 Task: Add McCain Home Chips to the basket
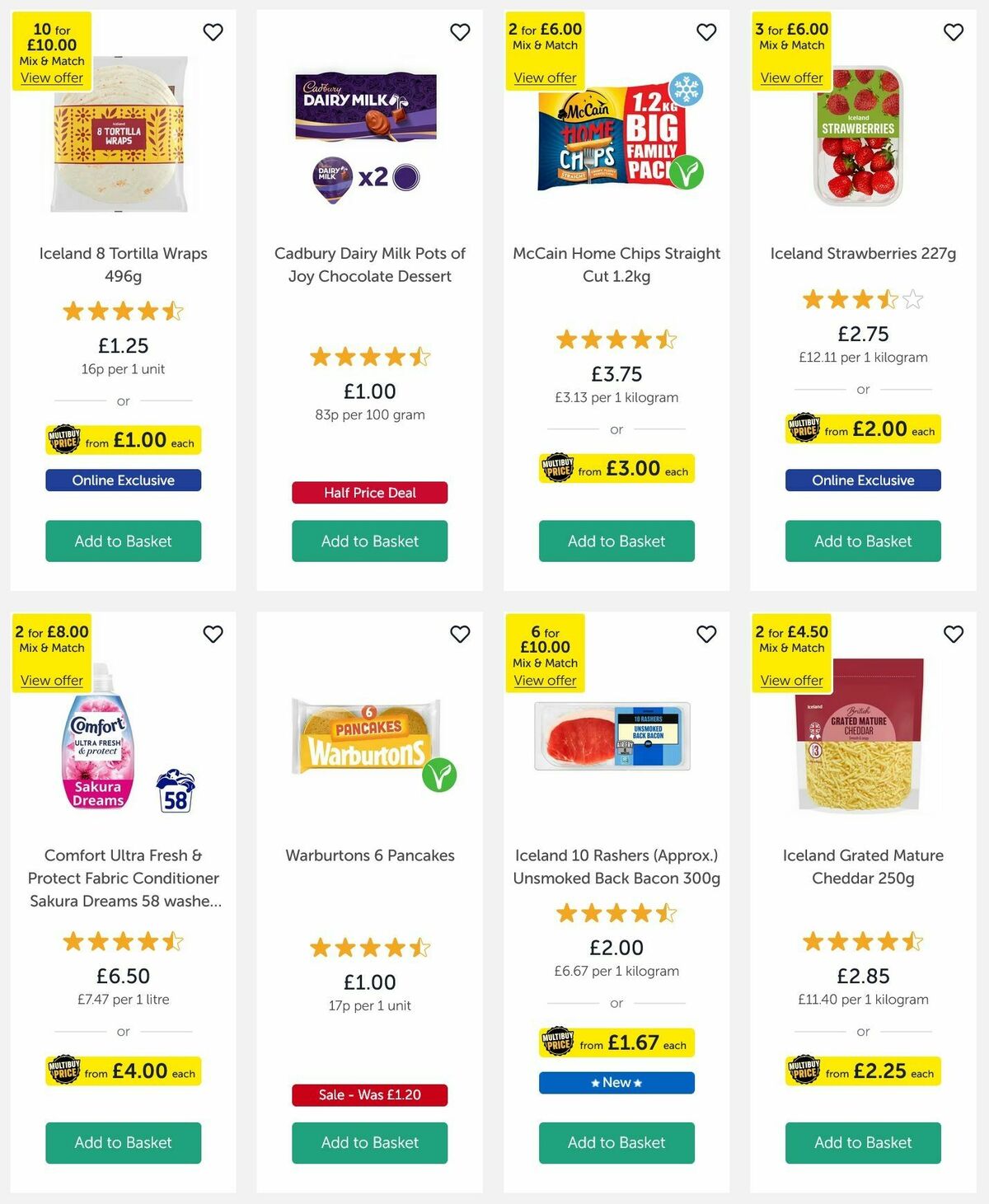(616, 541)
